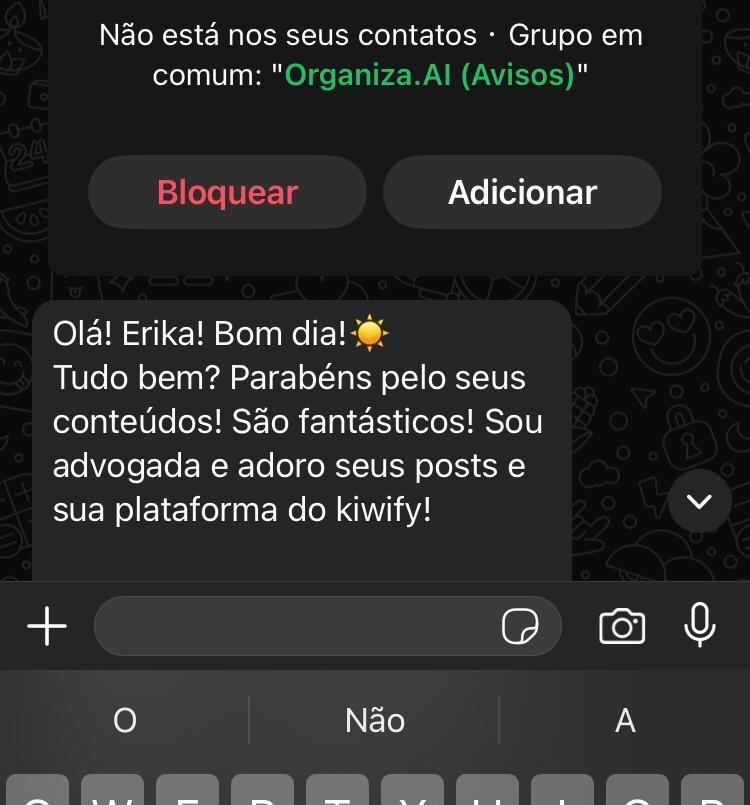750x805 pixels.
Task: Focus the message text field
Action: [x=295, y=627]
